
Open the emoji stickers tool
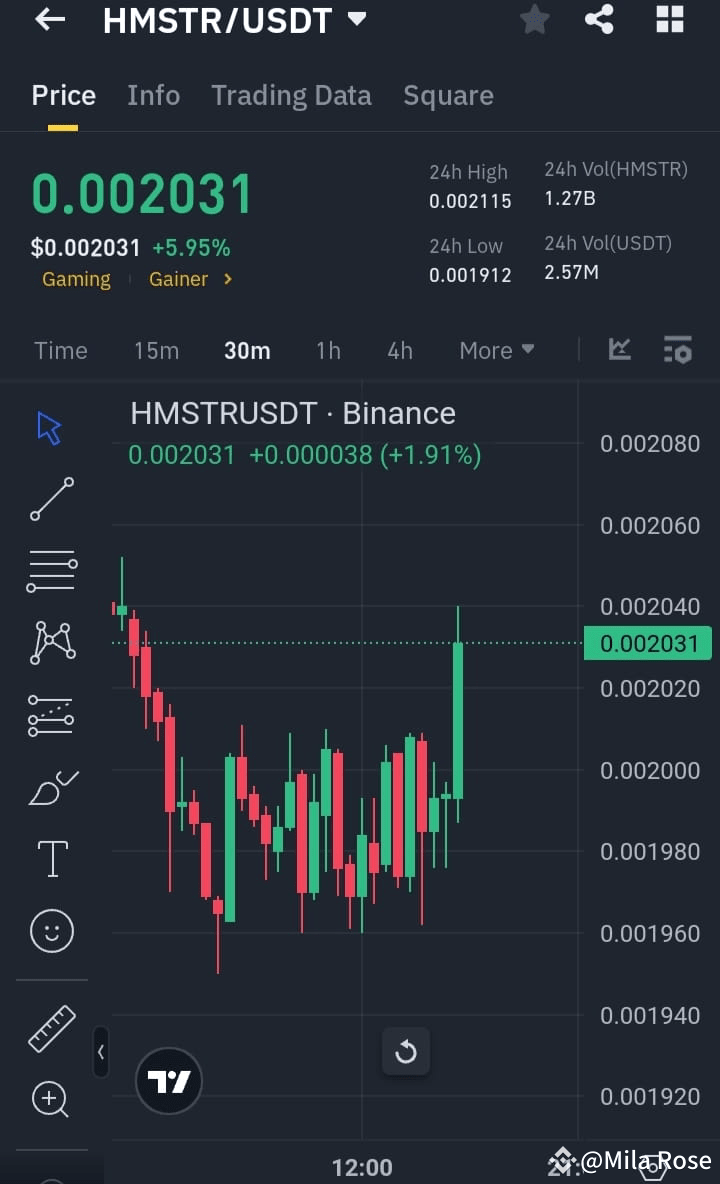(50, 930)
